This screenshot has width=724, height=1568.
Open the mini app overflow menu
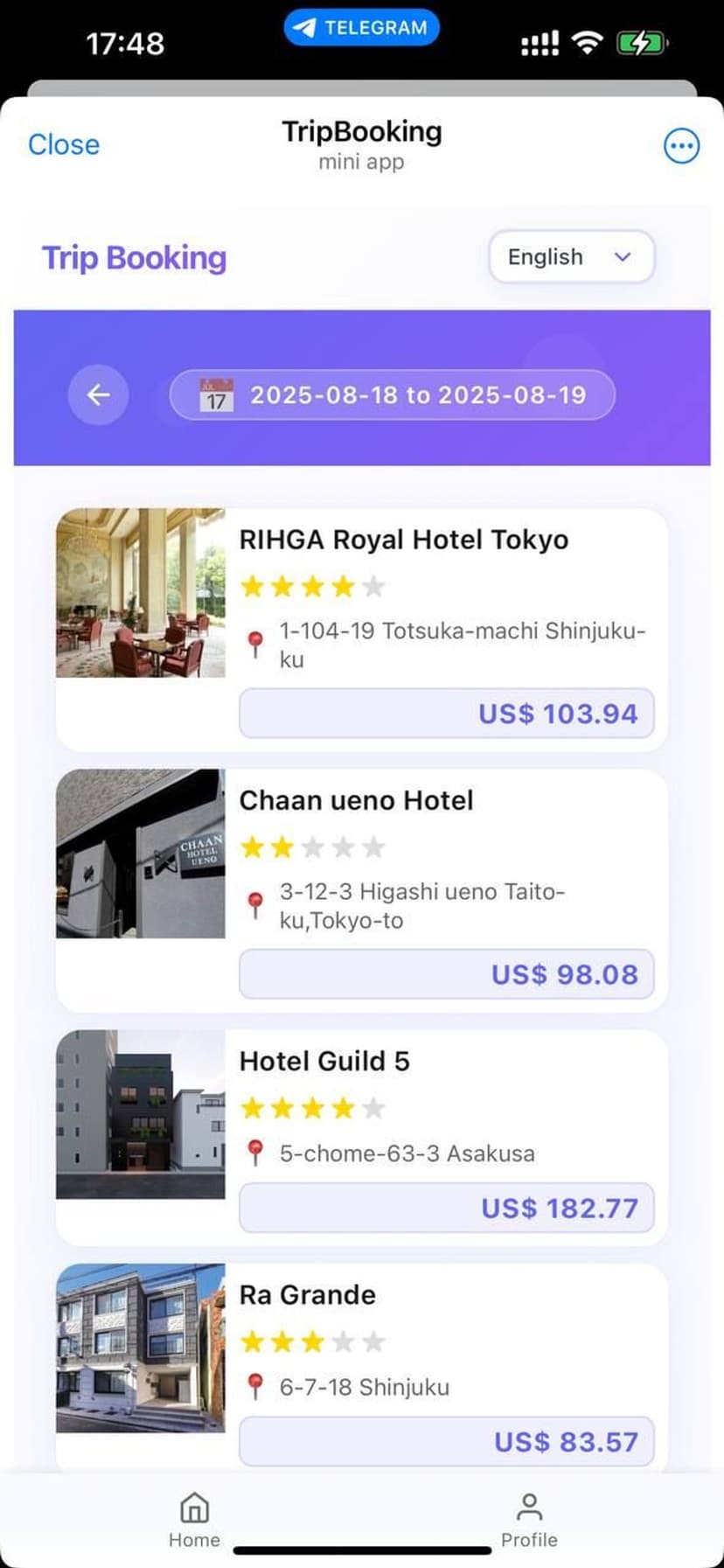point(681,146)
